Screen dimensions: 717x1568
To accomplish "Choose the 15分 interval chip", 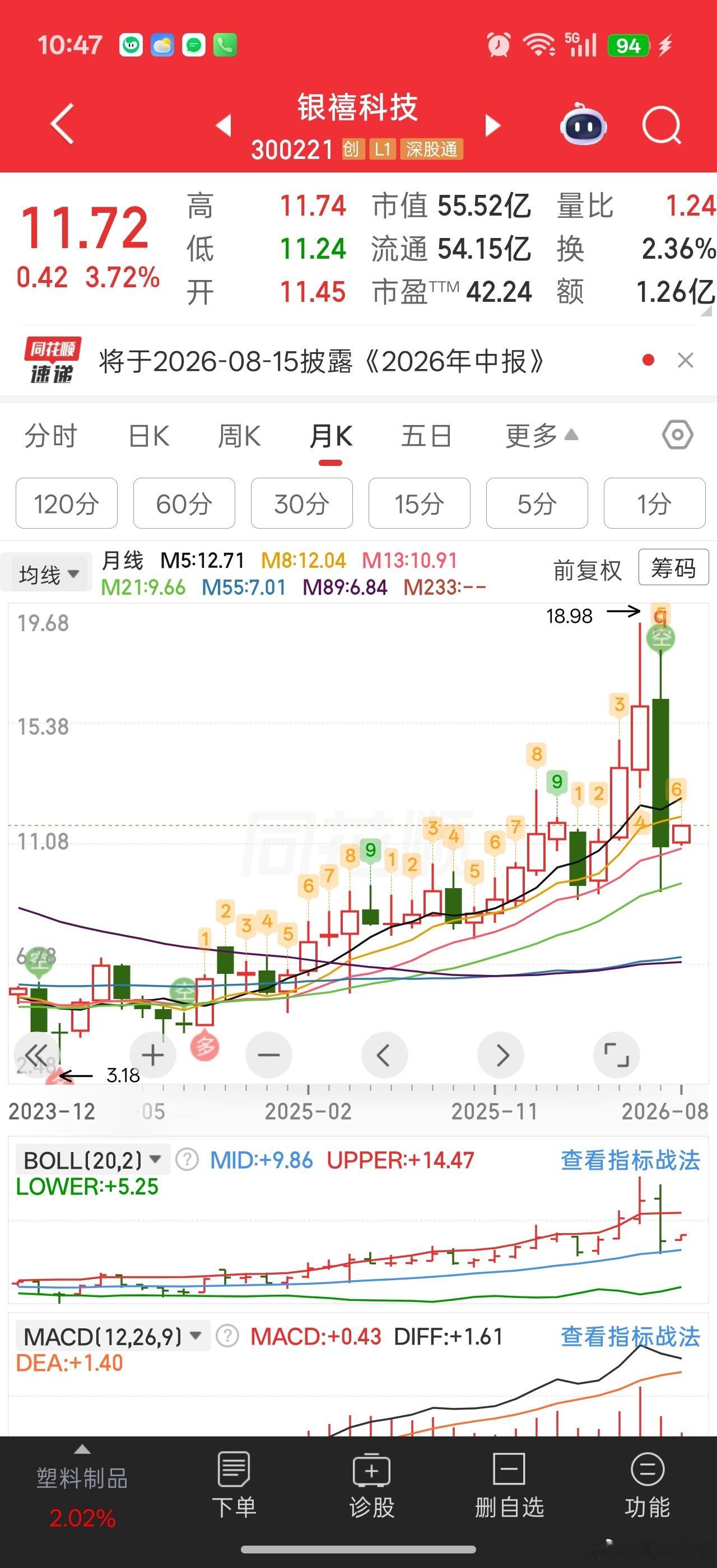I will coord(419,503).
